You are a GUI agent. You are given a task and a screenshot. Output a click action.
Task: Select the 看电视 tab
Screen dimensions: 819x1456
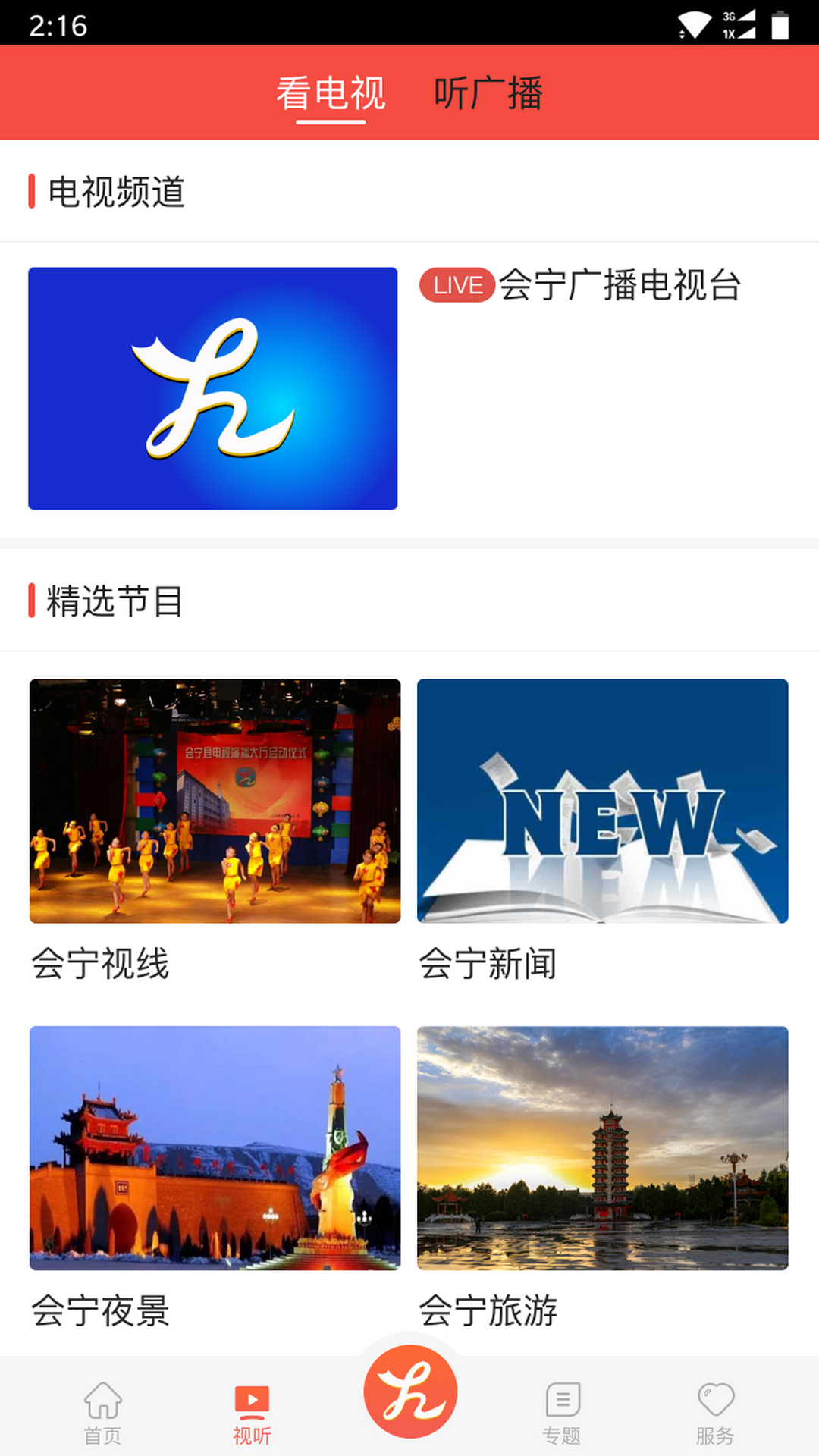pos(331,94)
